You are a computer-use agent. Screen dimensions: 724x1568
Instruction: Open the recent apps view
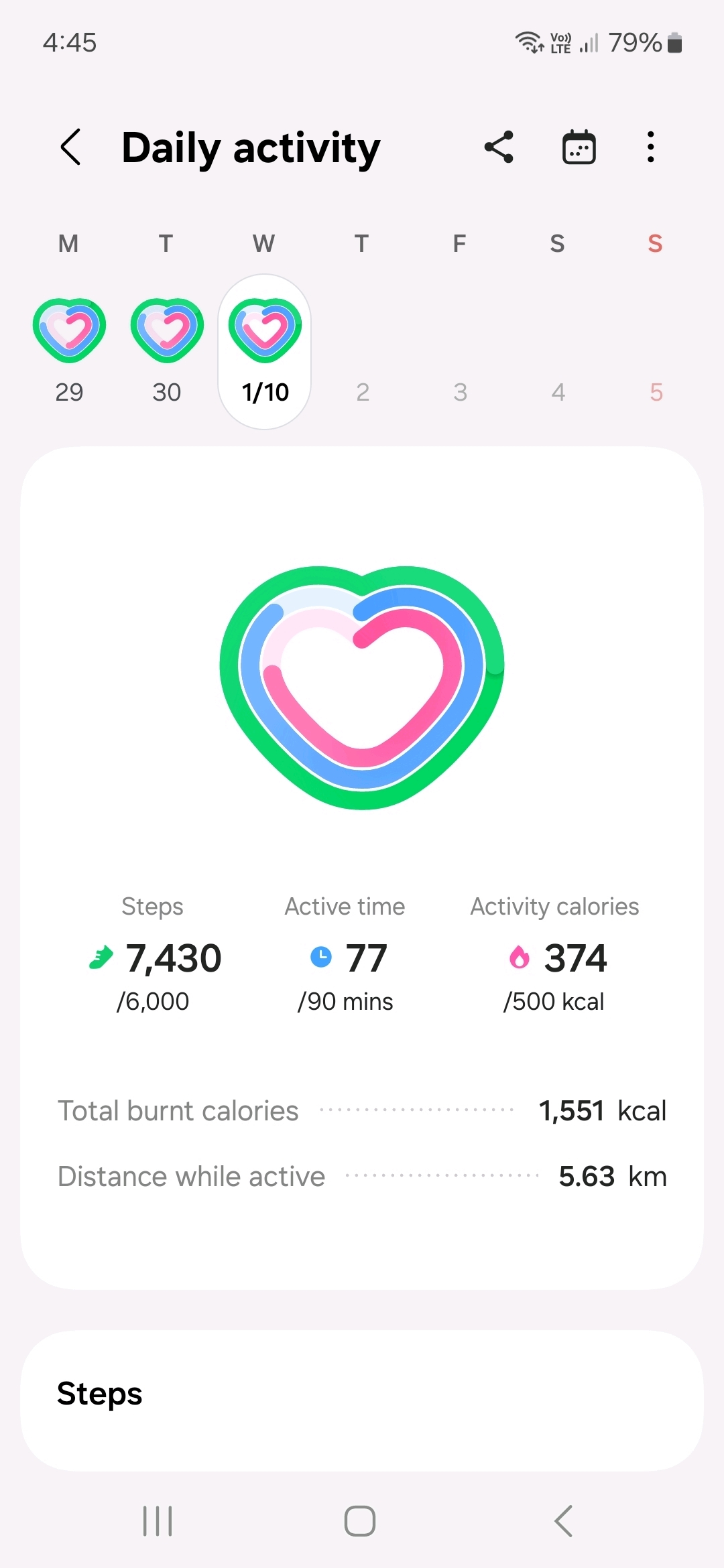click(x=158, y=1520)
